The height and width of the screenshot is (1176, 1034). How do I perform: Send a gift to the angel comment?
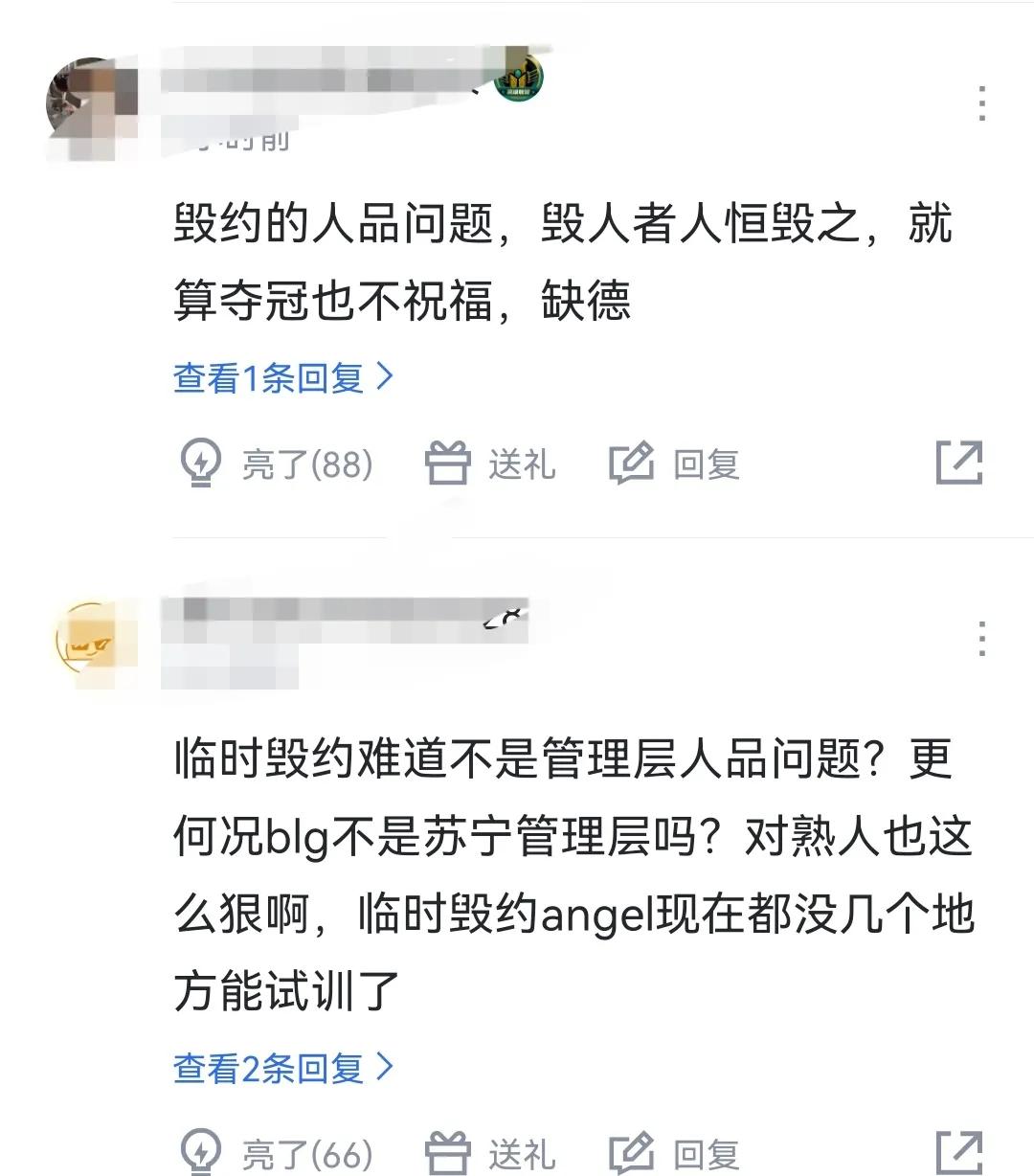click(x=490, y=1153)
